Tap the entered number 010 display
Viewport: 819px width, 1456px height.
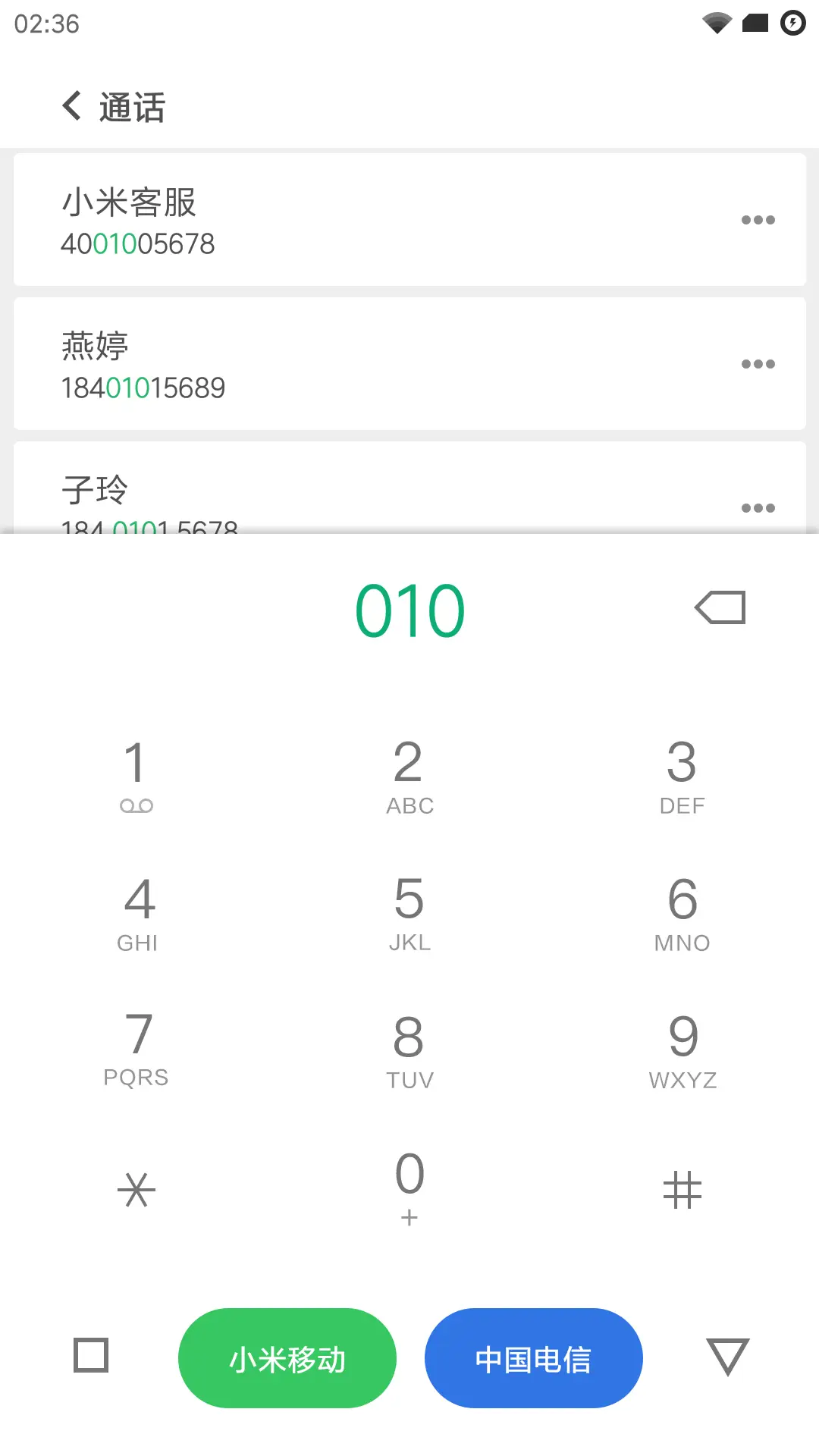(x=409, y=607)
